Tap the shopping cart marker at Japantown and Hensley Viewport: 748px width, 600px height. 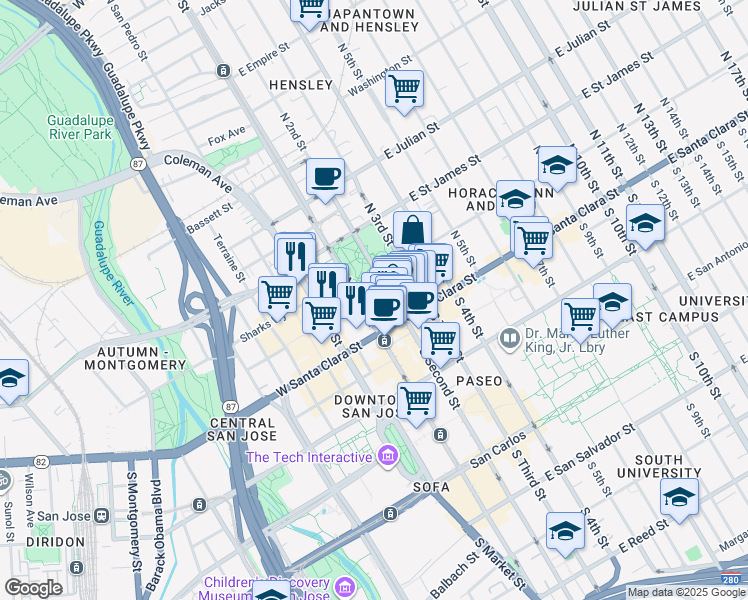(310, 10)
